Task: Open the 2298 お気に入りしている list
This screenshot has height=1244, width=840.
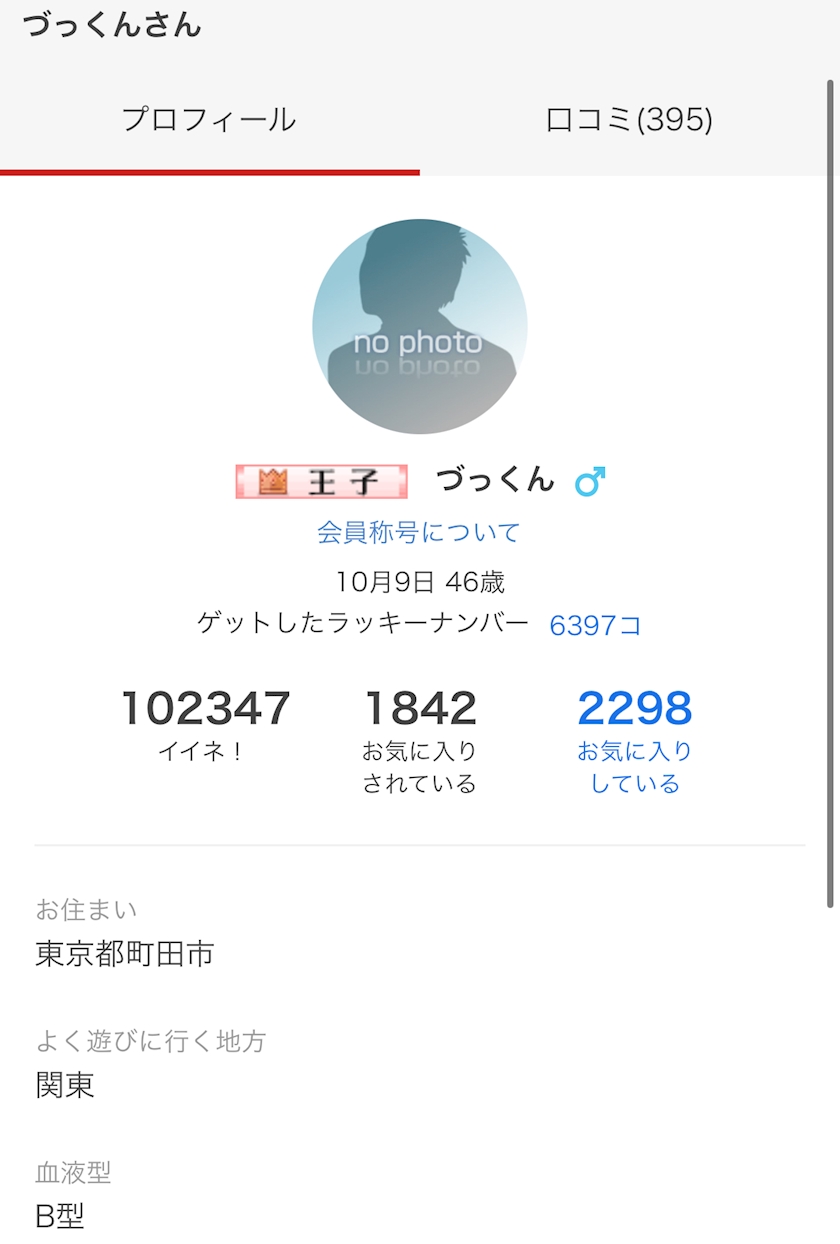Action: tap(634, 740)
